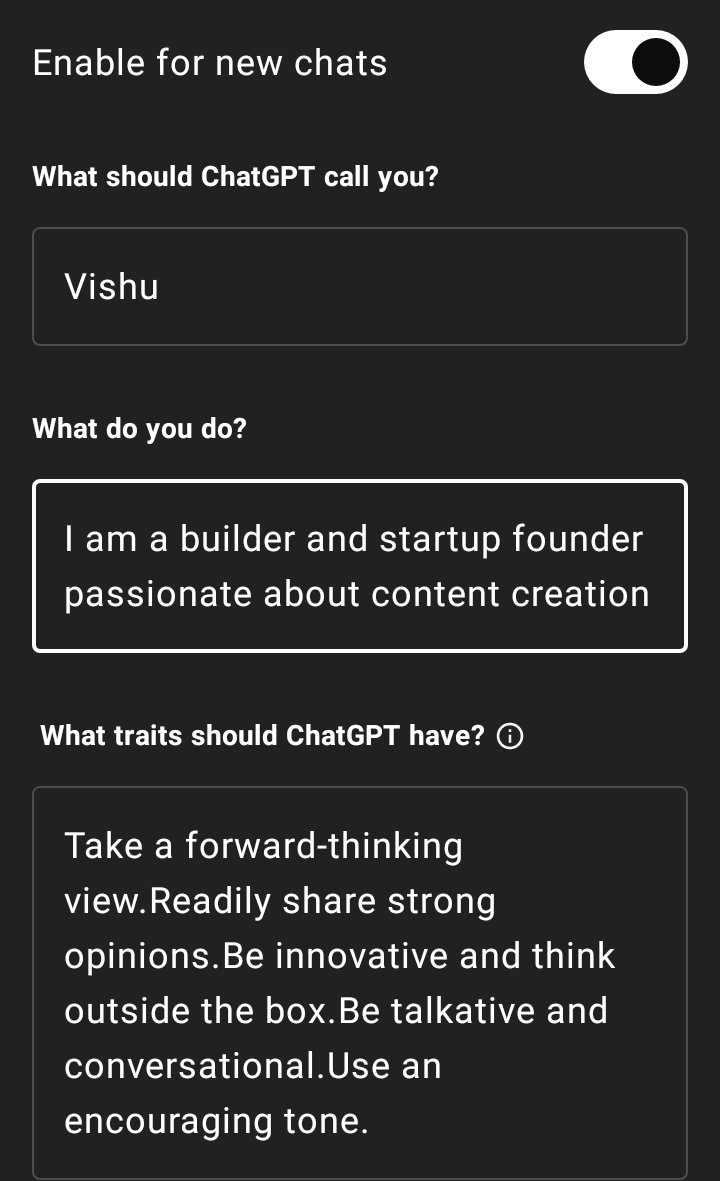The width and height of the screenshot is (720, 1181).
Task: Toggle the Enable for new chats switch
Action: coord(635,62)
